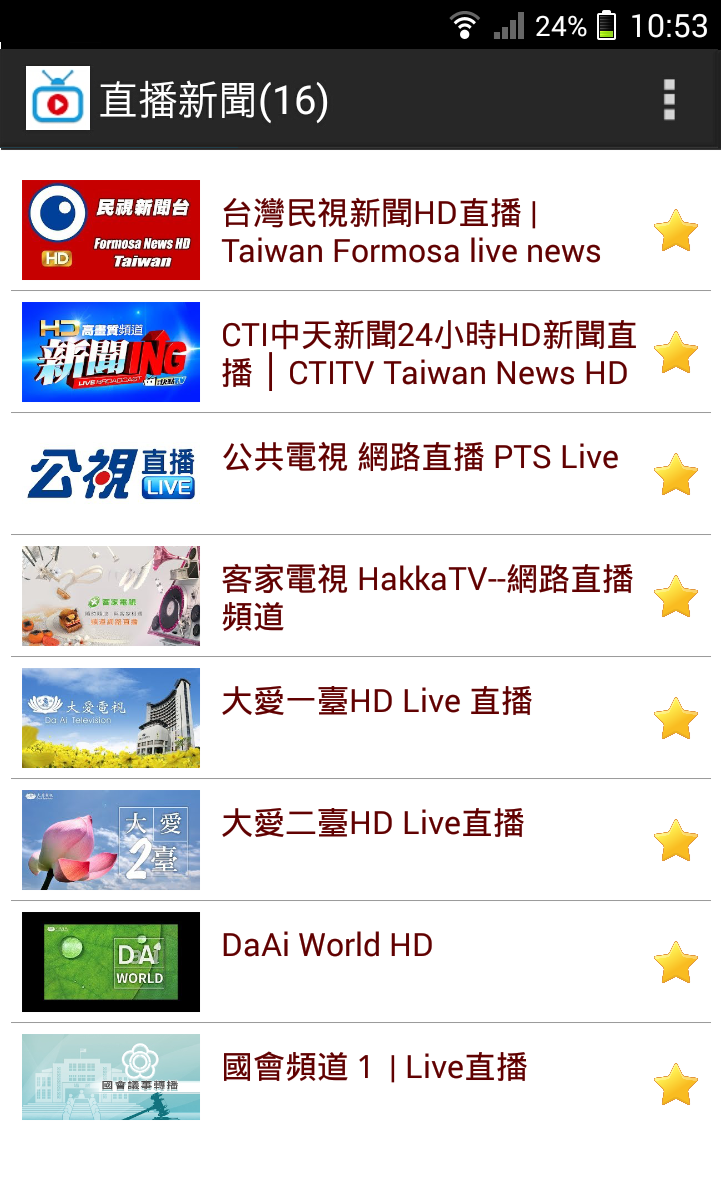Open DaAi World HD stream
This screenshot has height=1183, width=721.
point(327,946)
